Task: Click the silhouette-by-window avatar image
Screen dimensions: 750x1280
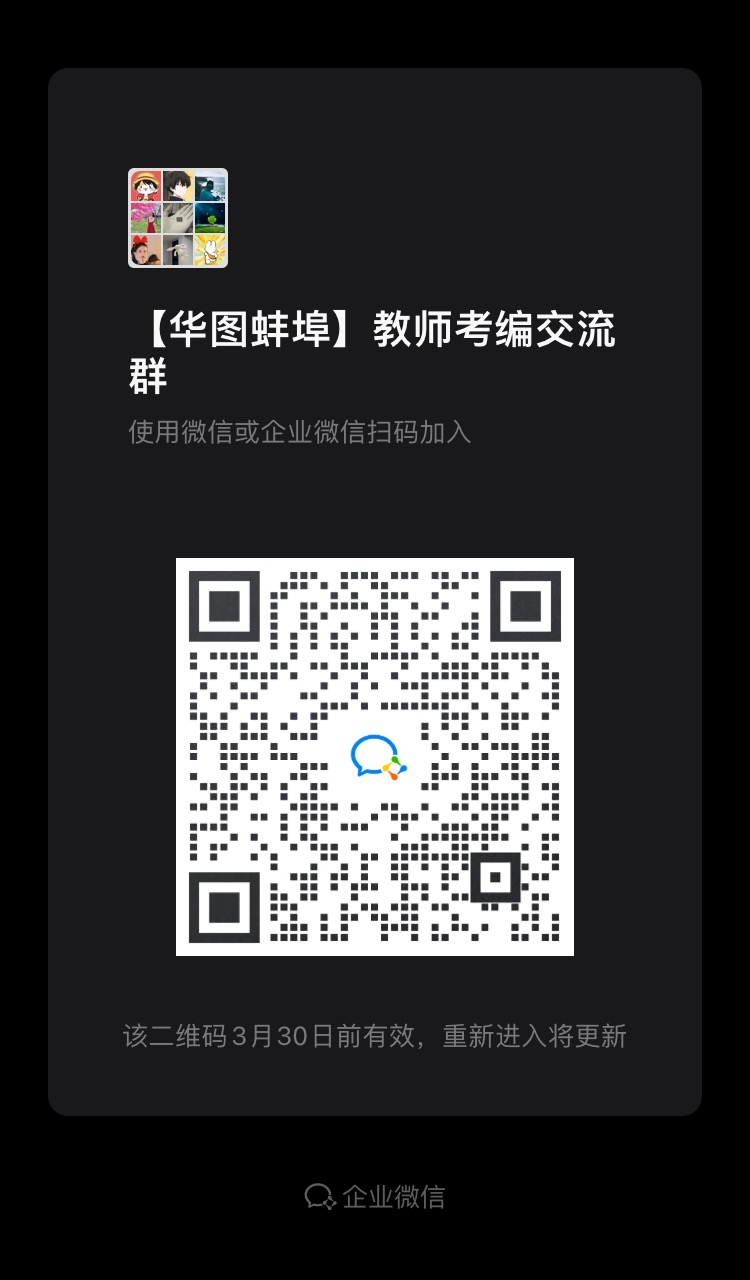Action: (x=211, y=185)
